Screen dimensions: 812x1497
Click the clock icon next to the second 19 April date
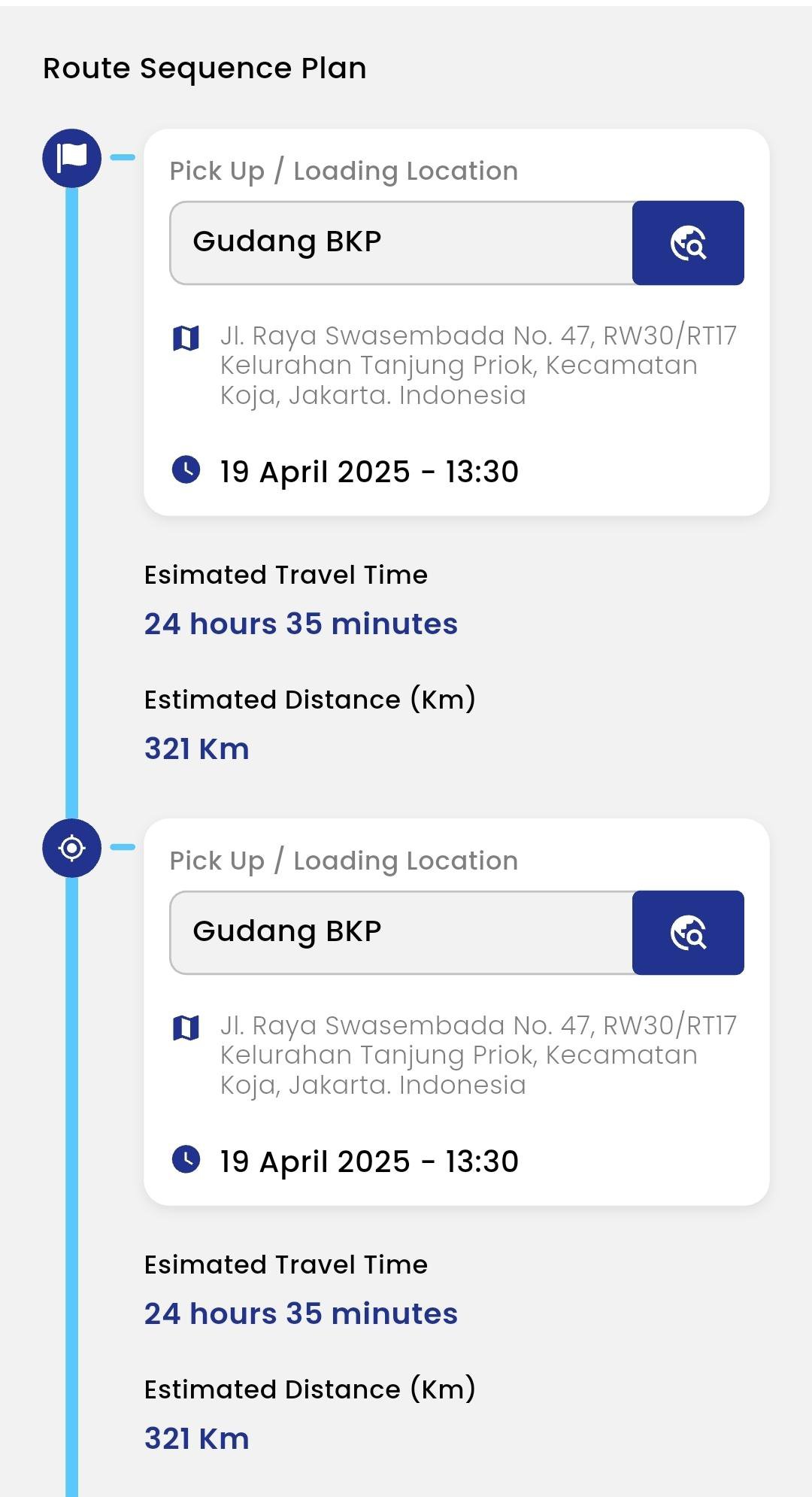click(187, 1161)
